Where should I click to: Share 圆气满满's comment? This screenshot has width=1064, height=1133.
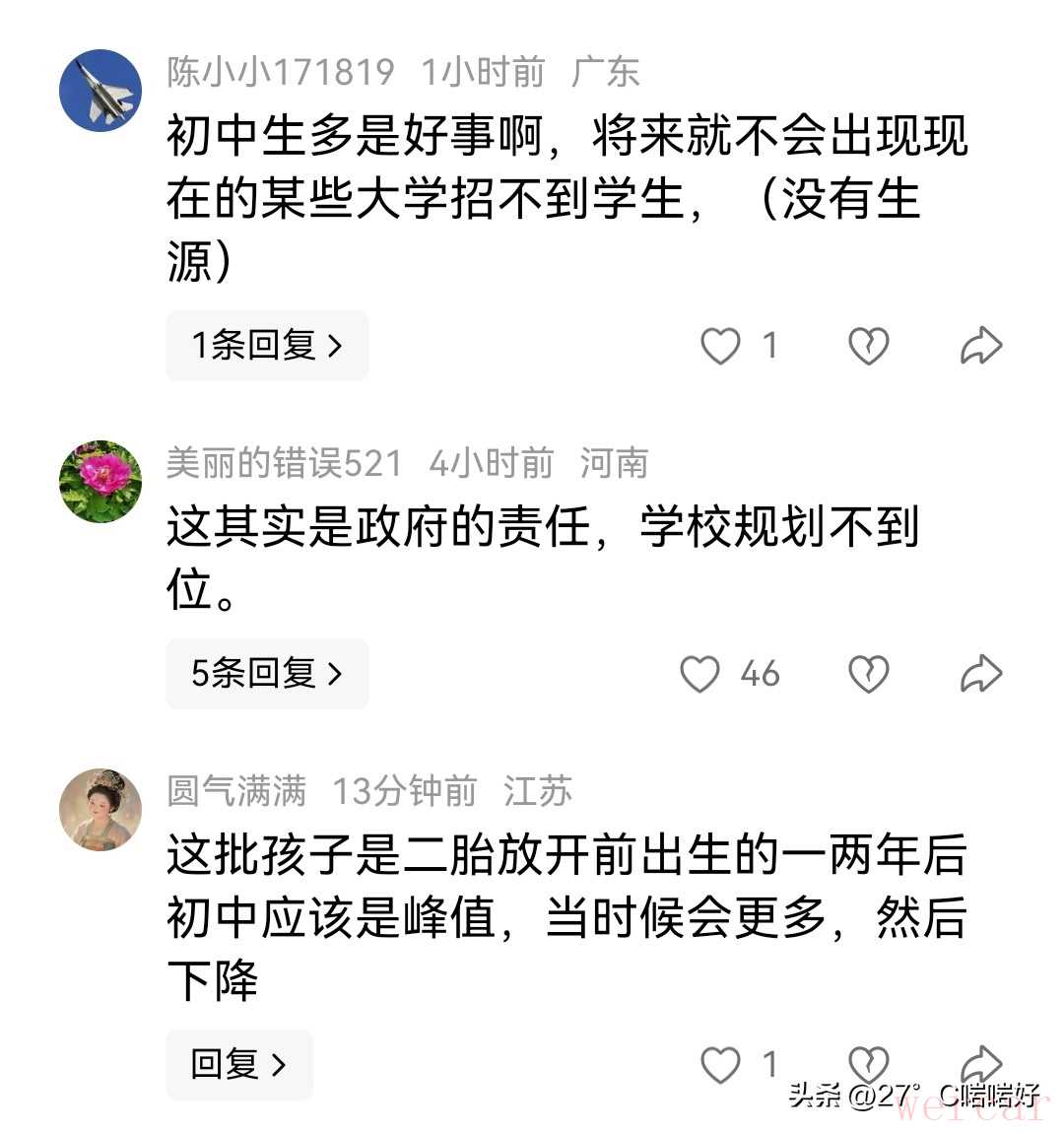(981, 1063)
